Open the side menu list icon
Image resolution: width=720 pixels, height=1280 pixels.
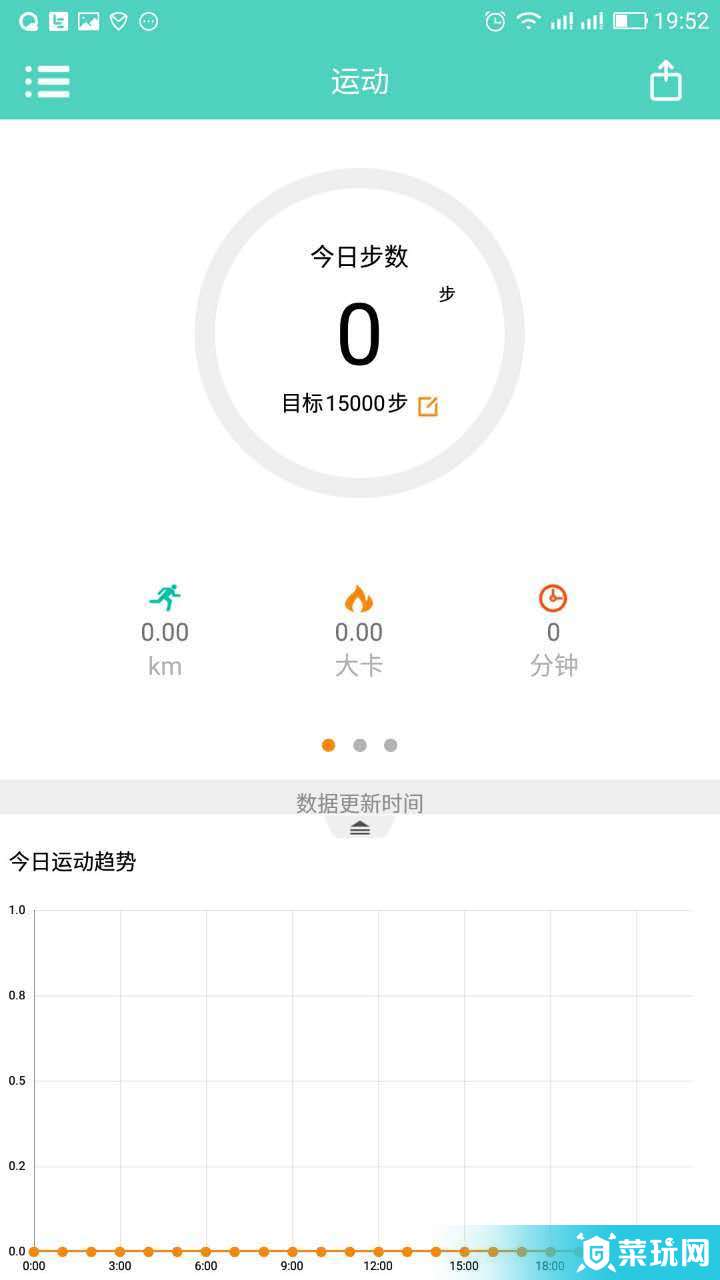pos(47,81)
